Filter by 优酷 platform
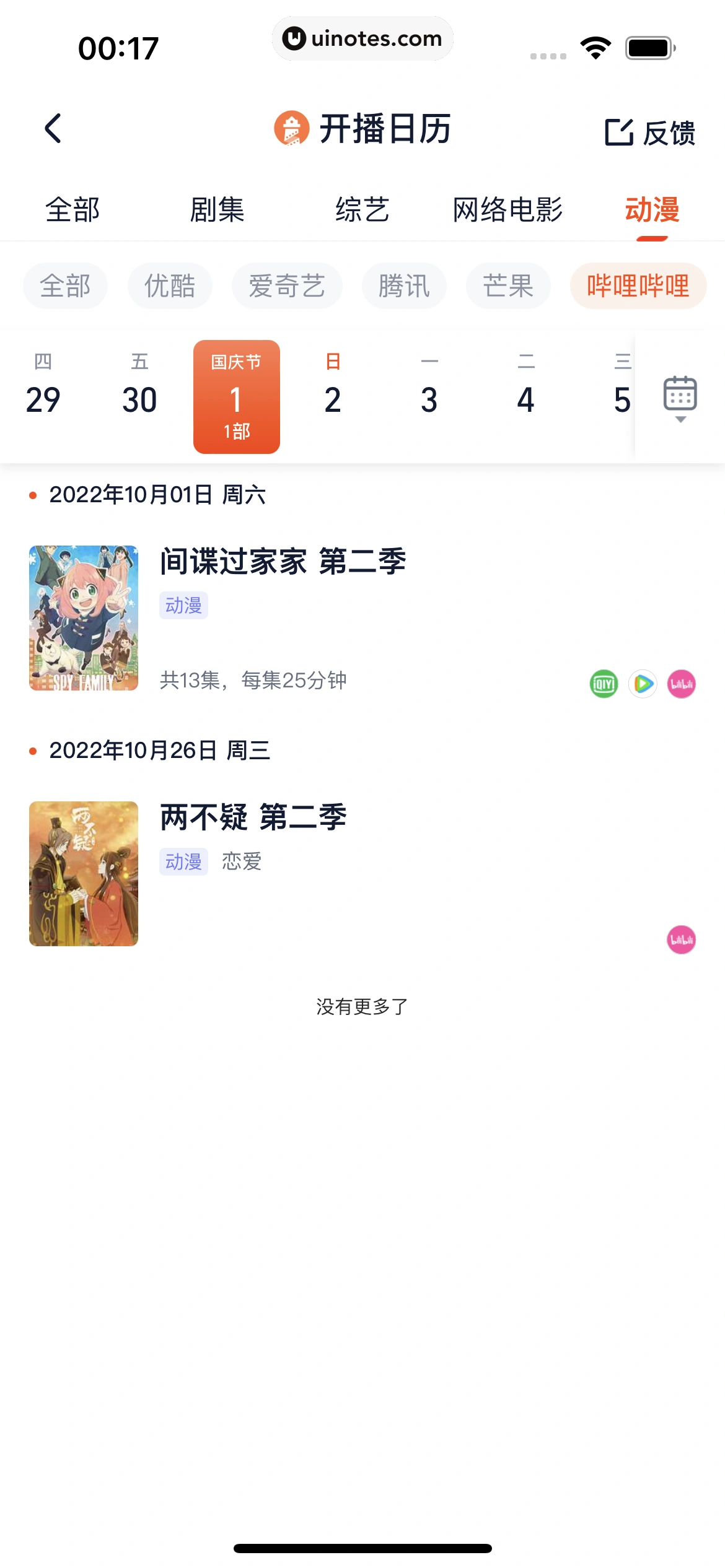Viewport: 725px width, 1568px height. click(x=170, y=286)
